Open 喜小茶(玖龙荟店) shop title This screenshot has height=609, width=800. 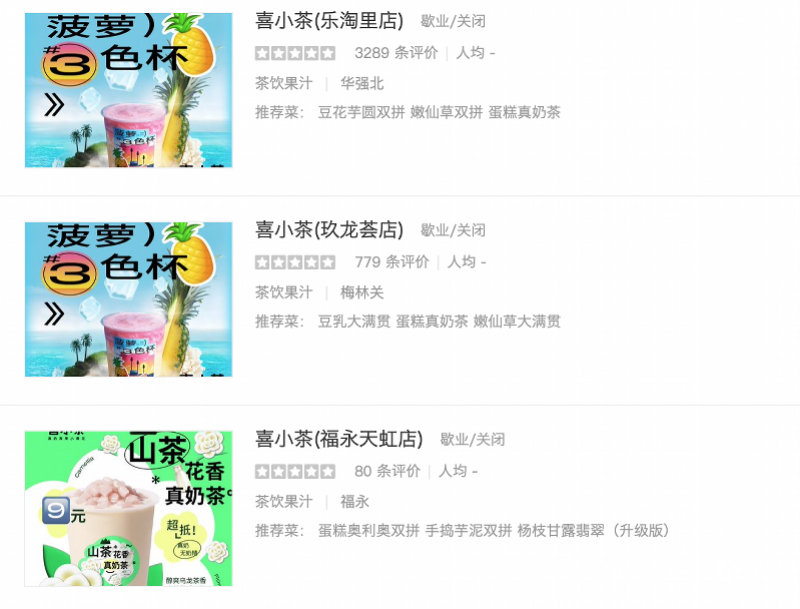pyautogui.click(x=329, y=230)
